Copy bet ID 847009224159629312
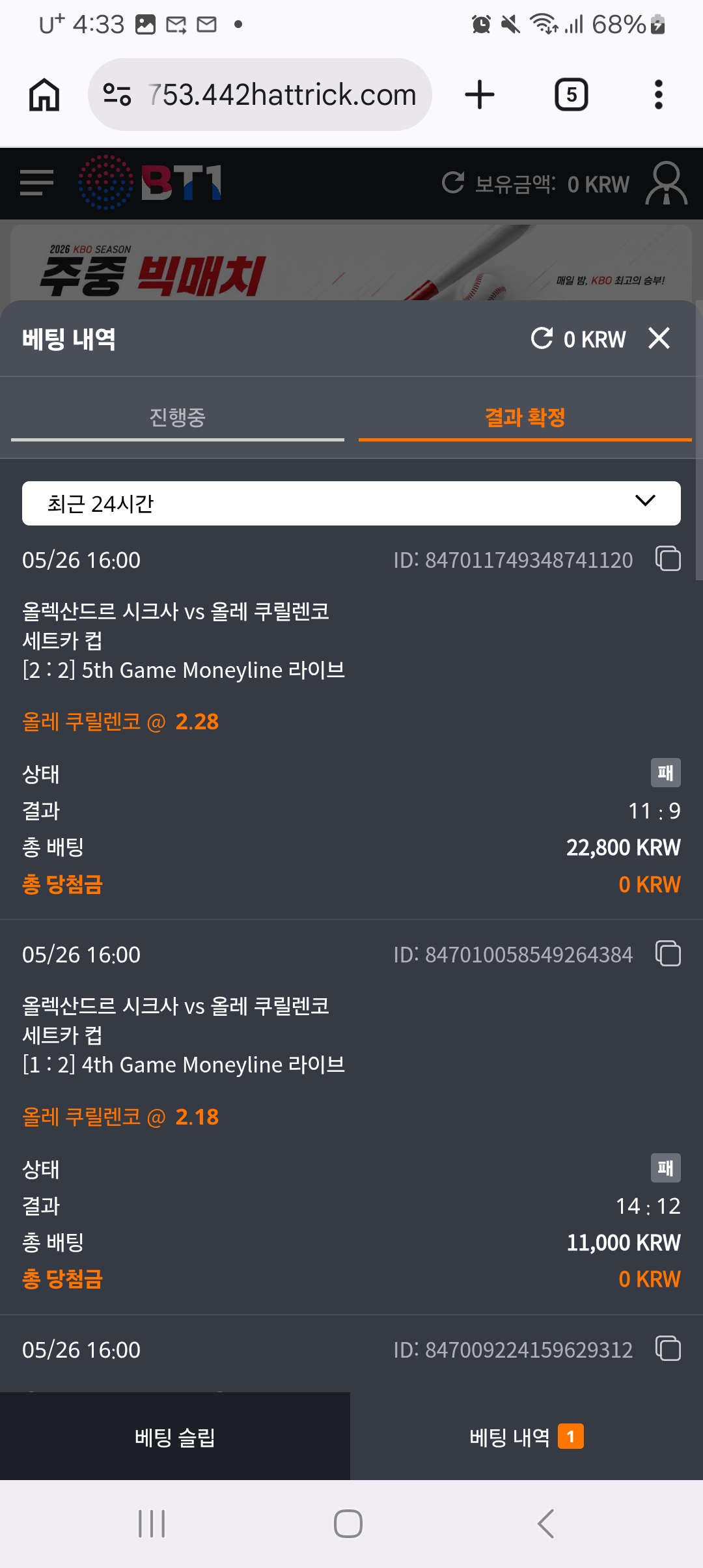This screenshot has width=703, height=1568. click(x=668, y=1349)
